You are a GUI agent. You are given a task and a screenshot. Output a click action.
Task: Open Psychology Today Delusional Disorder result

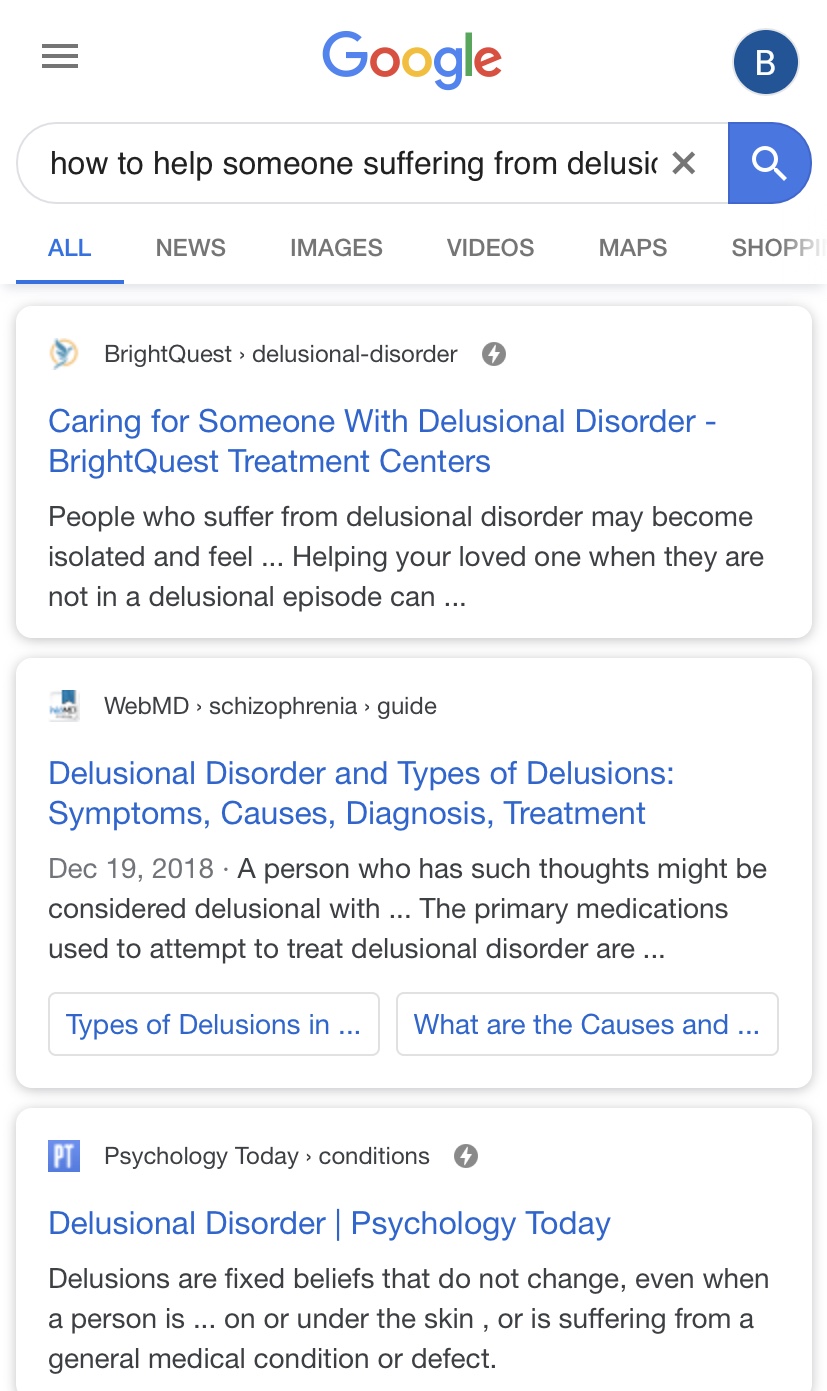(329, 1223)
